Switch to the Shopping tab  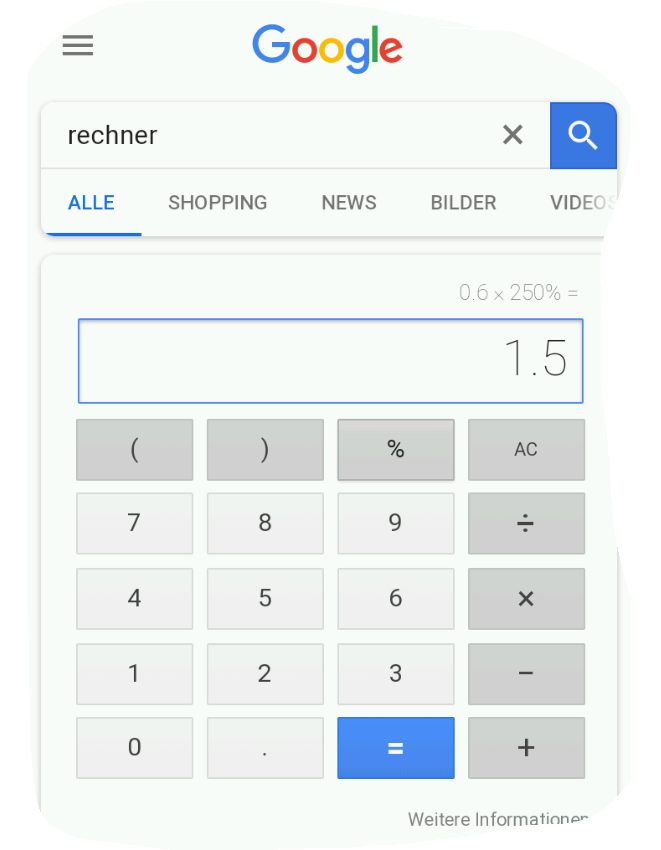[x=217, y=203]
